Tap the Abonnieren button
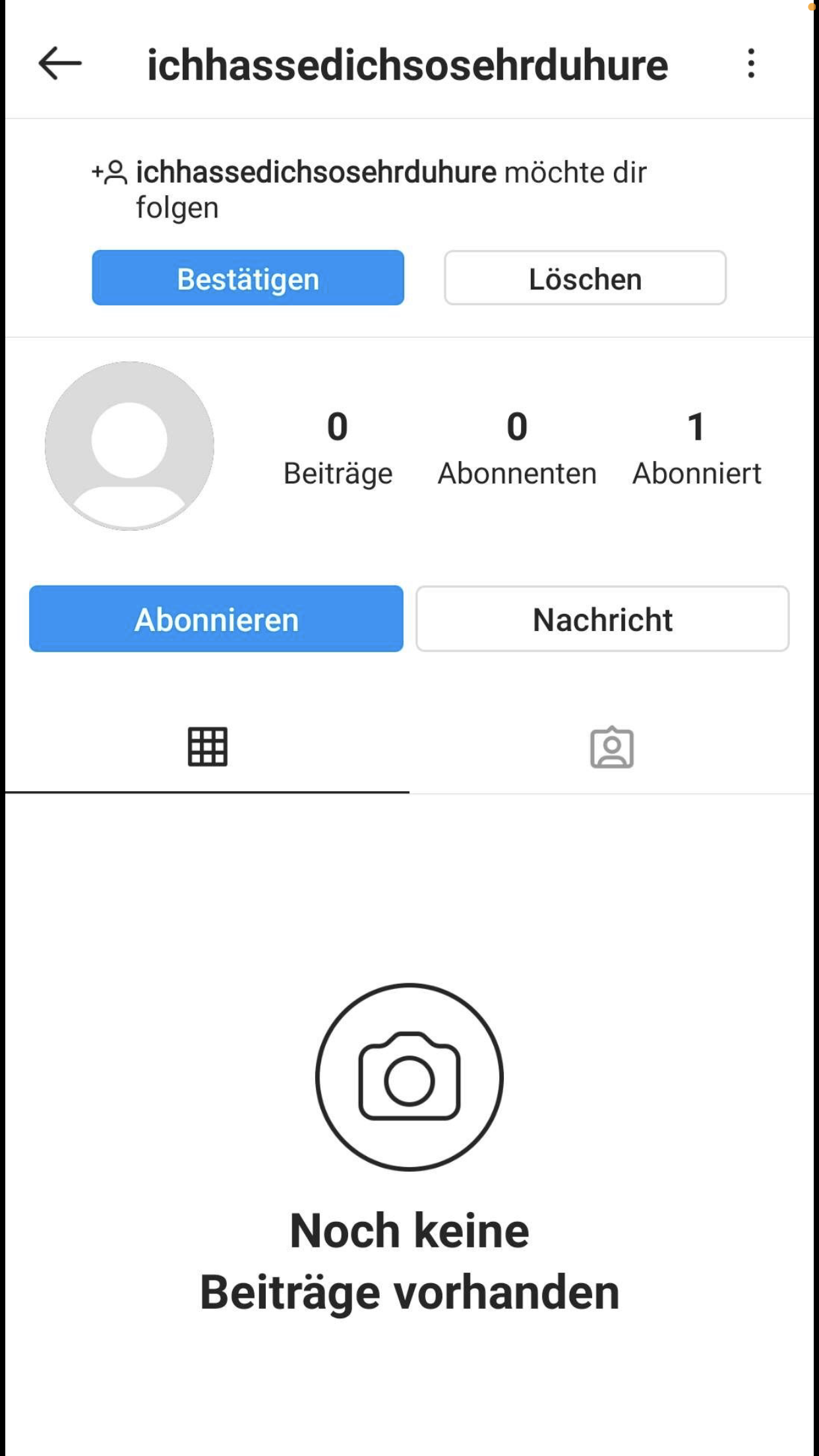This screenshot has width=819, height=1456. pyautogui.click(x=216, y=619)
